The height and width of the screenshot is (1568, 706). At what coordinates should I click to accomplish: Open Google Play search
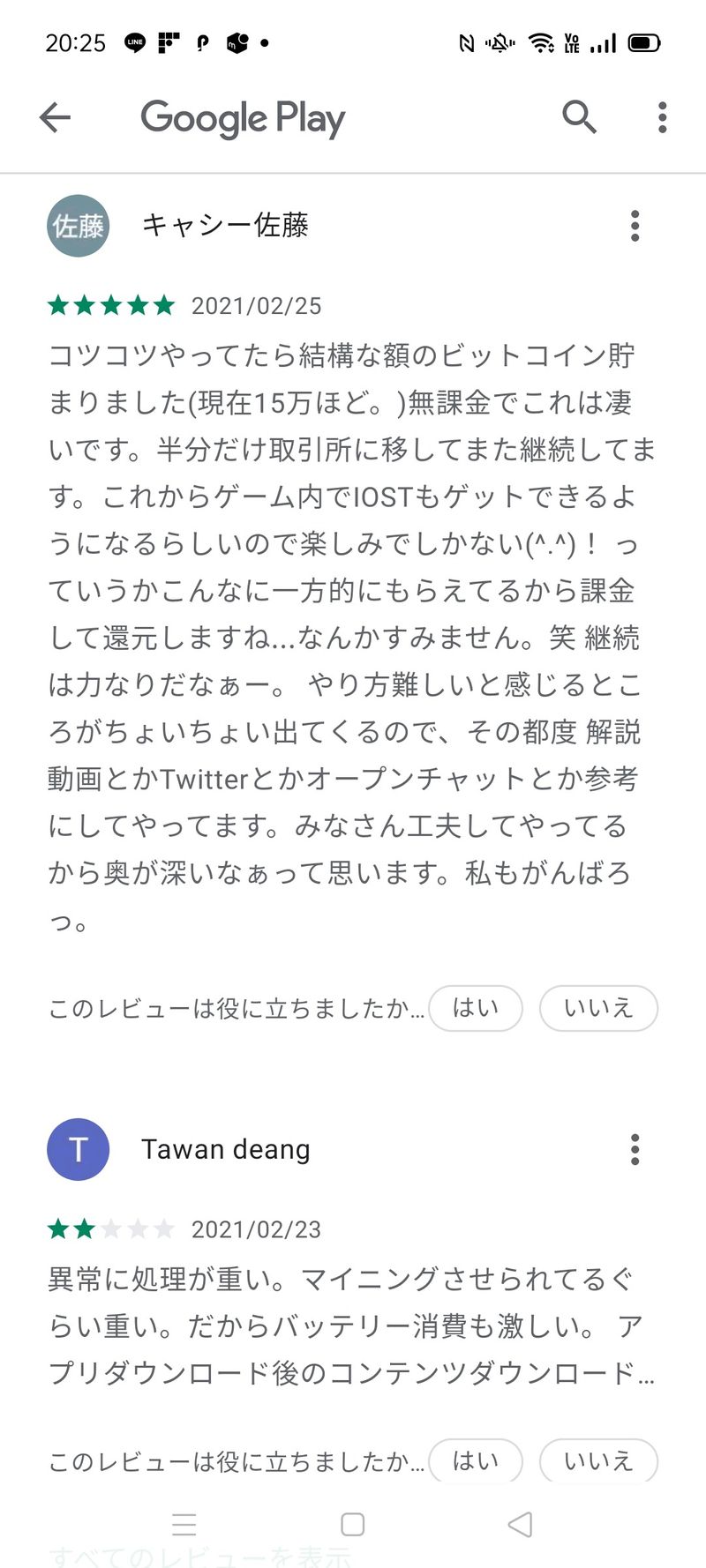[x=579, y=117]
